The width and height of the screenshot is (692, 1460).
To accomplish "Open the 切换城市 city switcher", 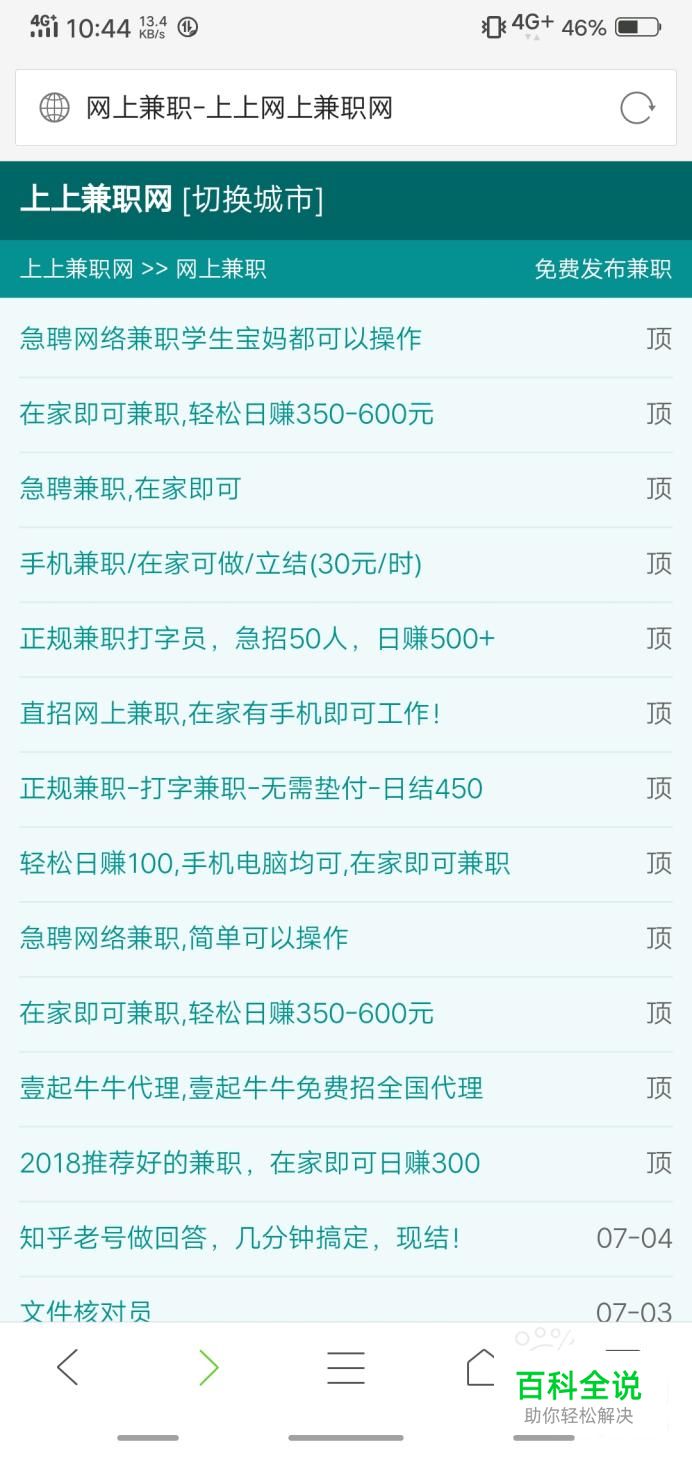I will (x=252, y=200).
